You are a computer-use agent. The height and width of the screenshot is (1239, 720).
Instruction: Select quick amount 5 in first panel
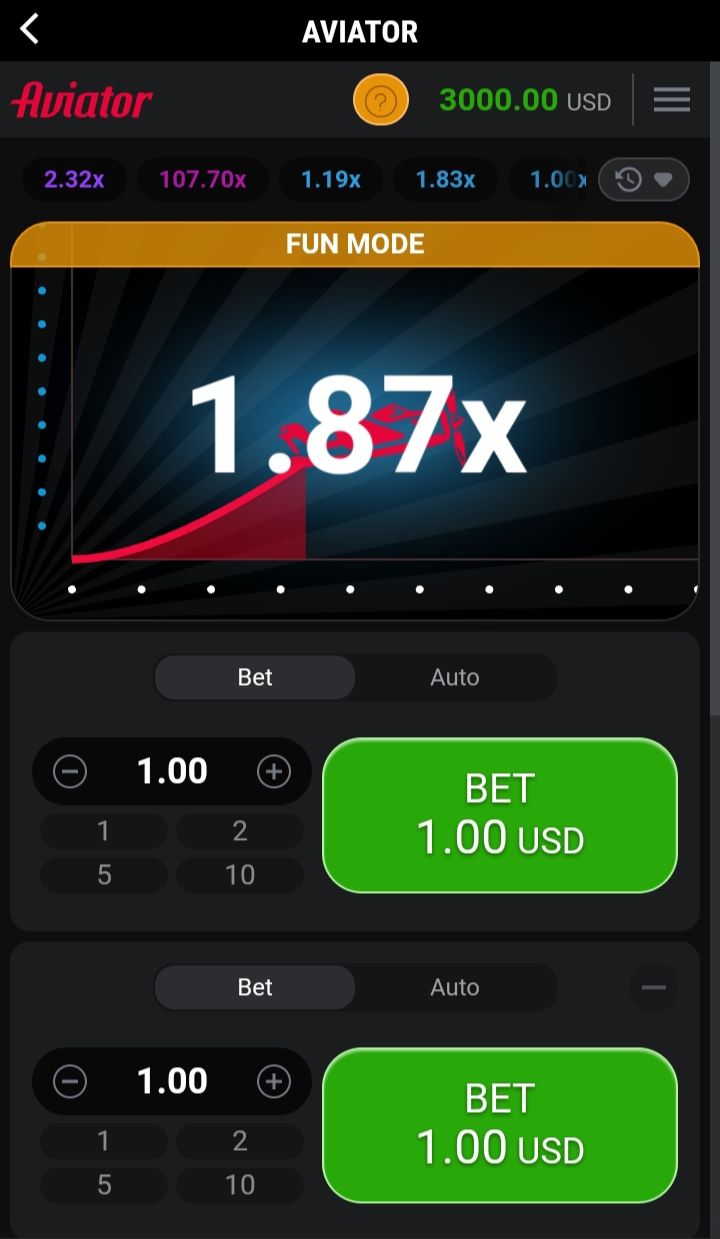[104, 875]
